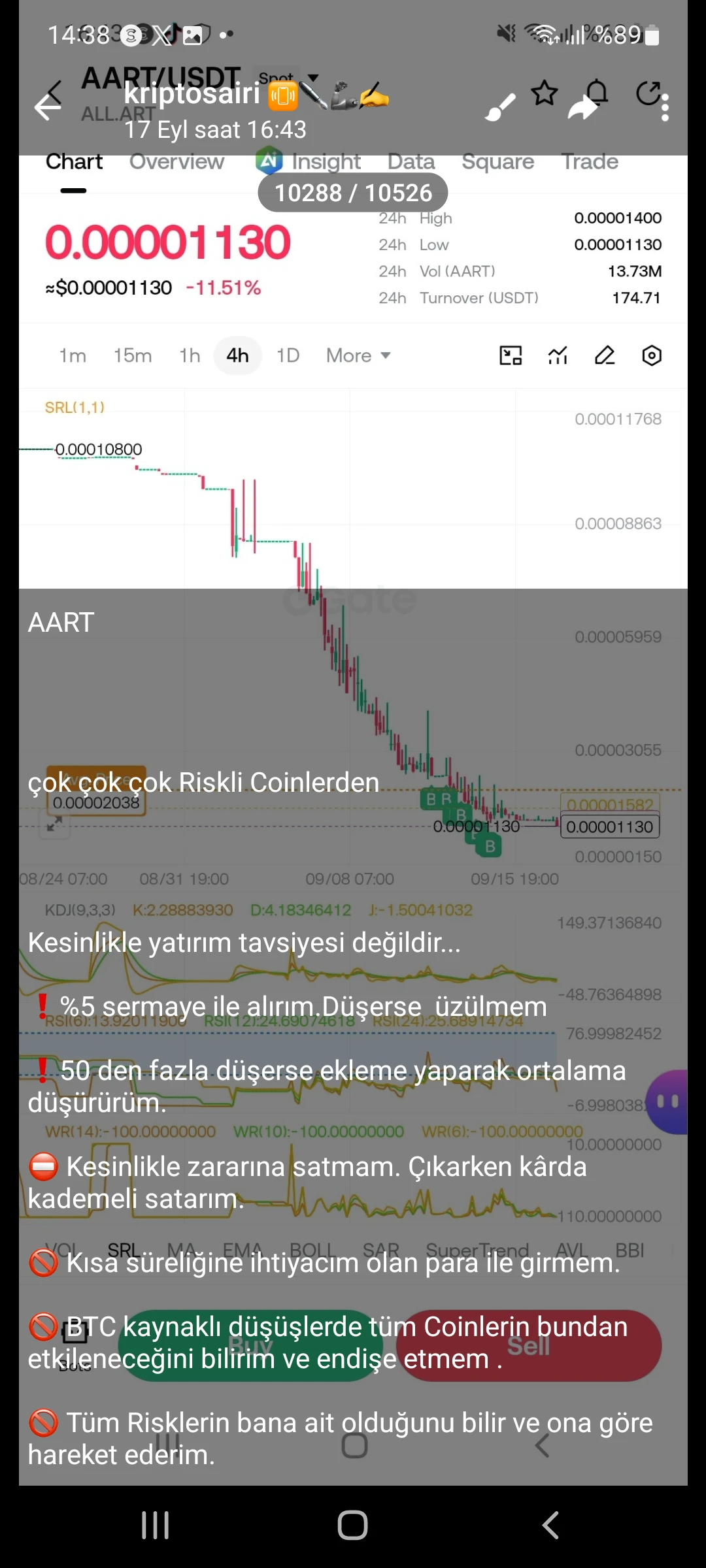Go back from the photo viewer
Image resolution: width=706 pixels, height=1568 pixels.
pyautogui.click(x=48, y=107)
